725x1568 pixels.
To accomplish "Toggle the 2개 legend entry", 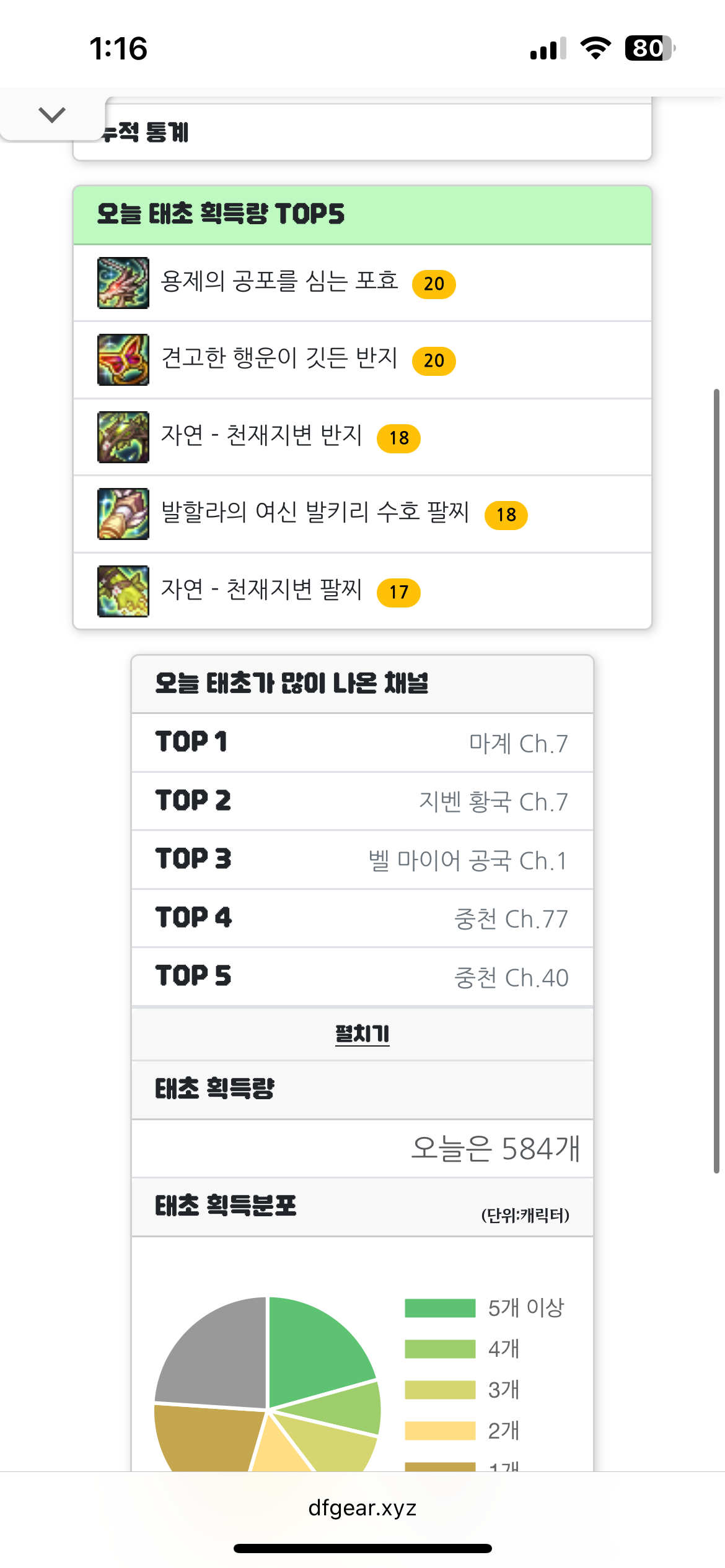I will tap(462, 1431).
